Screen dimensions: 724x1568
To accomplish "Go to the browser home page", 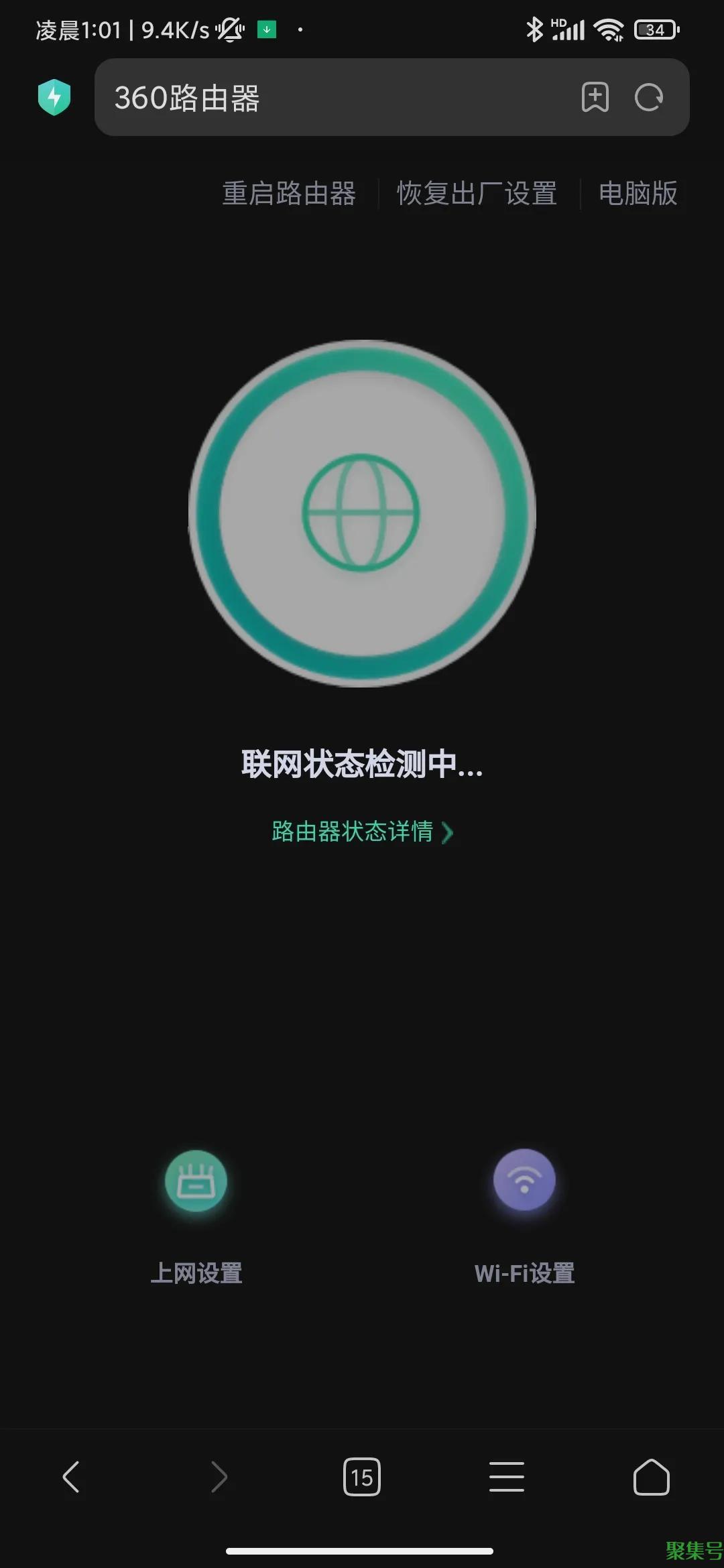I will [652, 1477].
